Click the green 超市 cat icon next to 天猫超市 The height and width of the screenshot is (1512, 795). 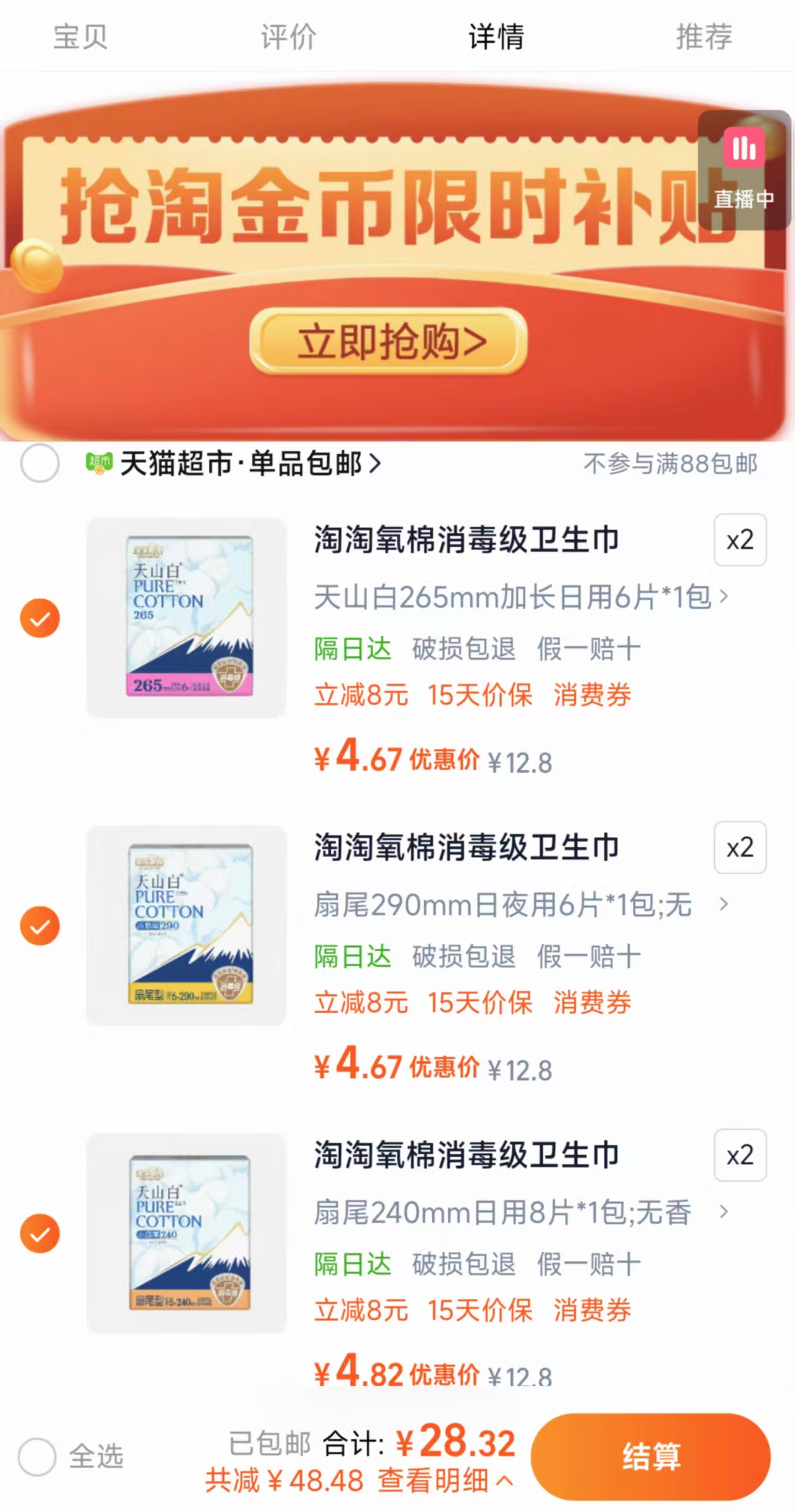[x=101, y=464]
